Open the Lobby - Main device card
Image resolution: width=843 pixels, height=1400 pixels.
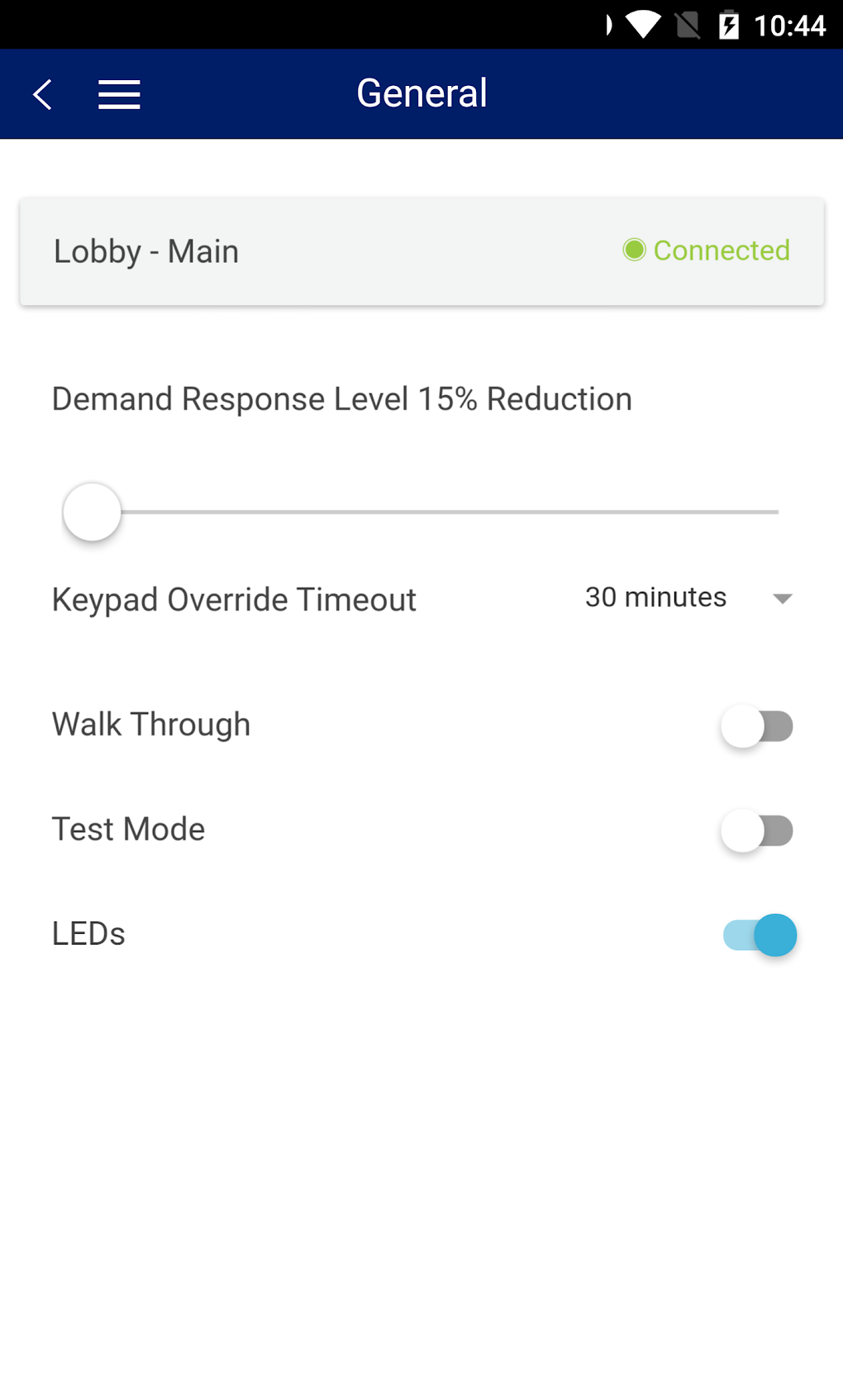click(x=421, y=251)
